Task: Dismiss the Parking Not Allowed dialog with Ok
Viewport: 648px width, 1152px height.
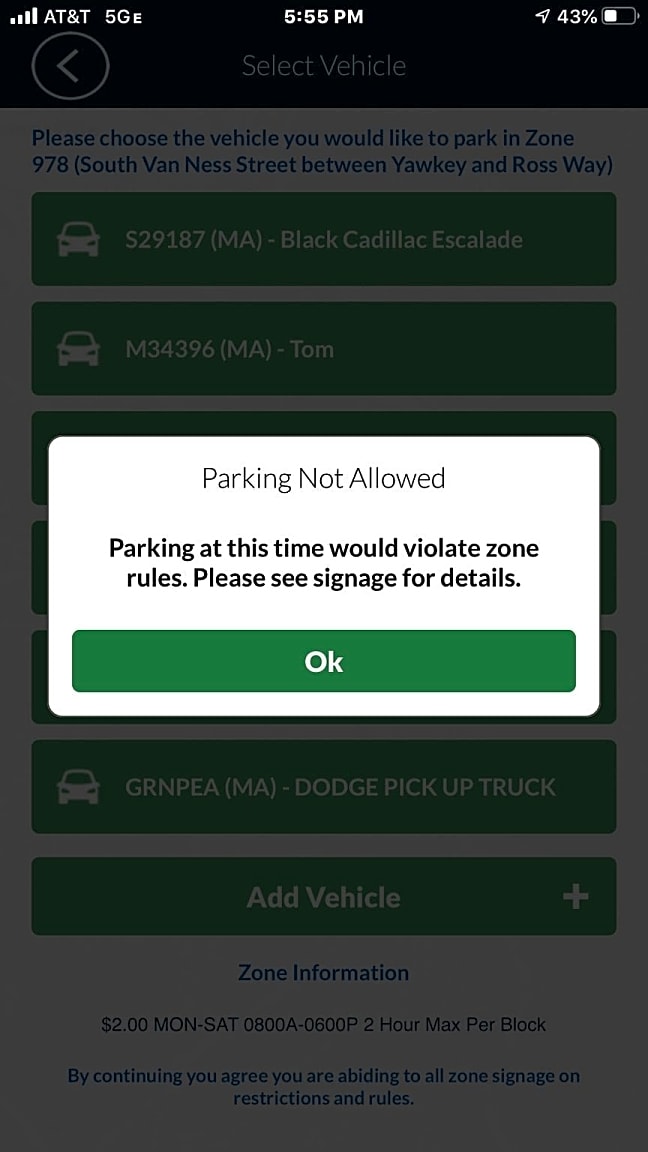Action: pos(323,661)
